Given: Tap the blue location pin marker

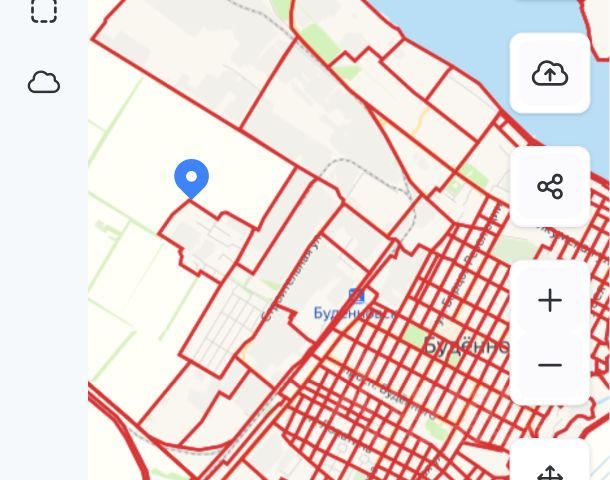Looking at the screenshot, I should [191, 177].
